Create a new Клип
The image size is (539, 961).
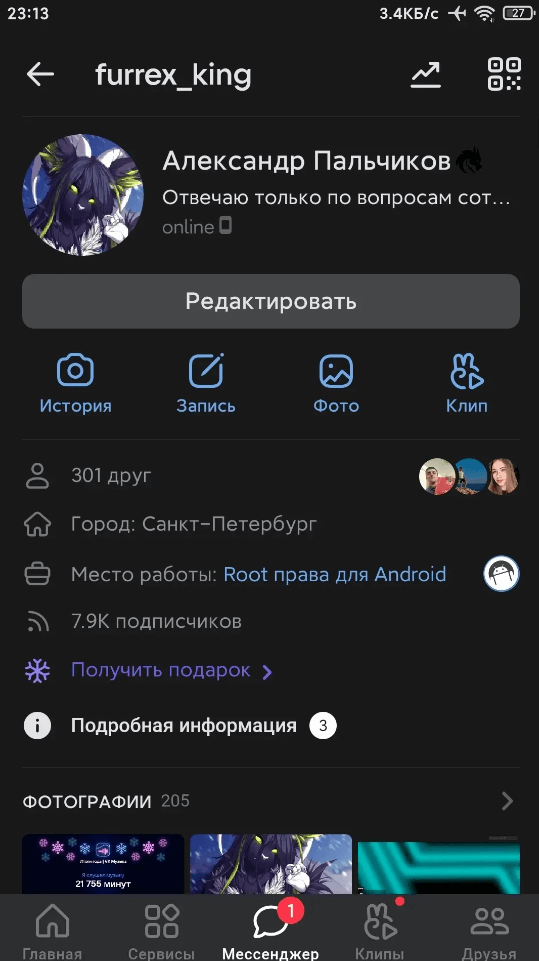click(467, 384)
